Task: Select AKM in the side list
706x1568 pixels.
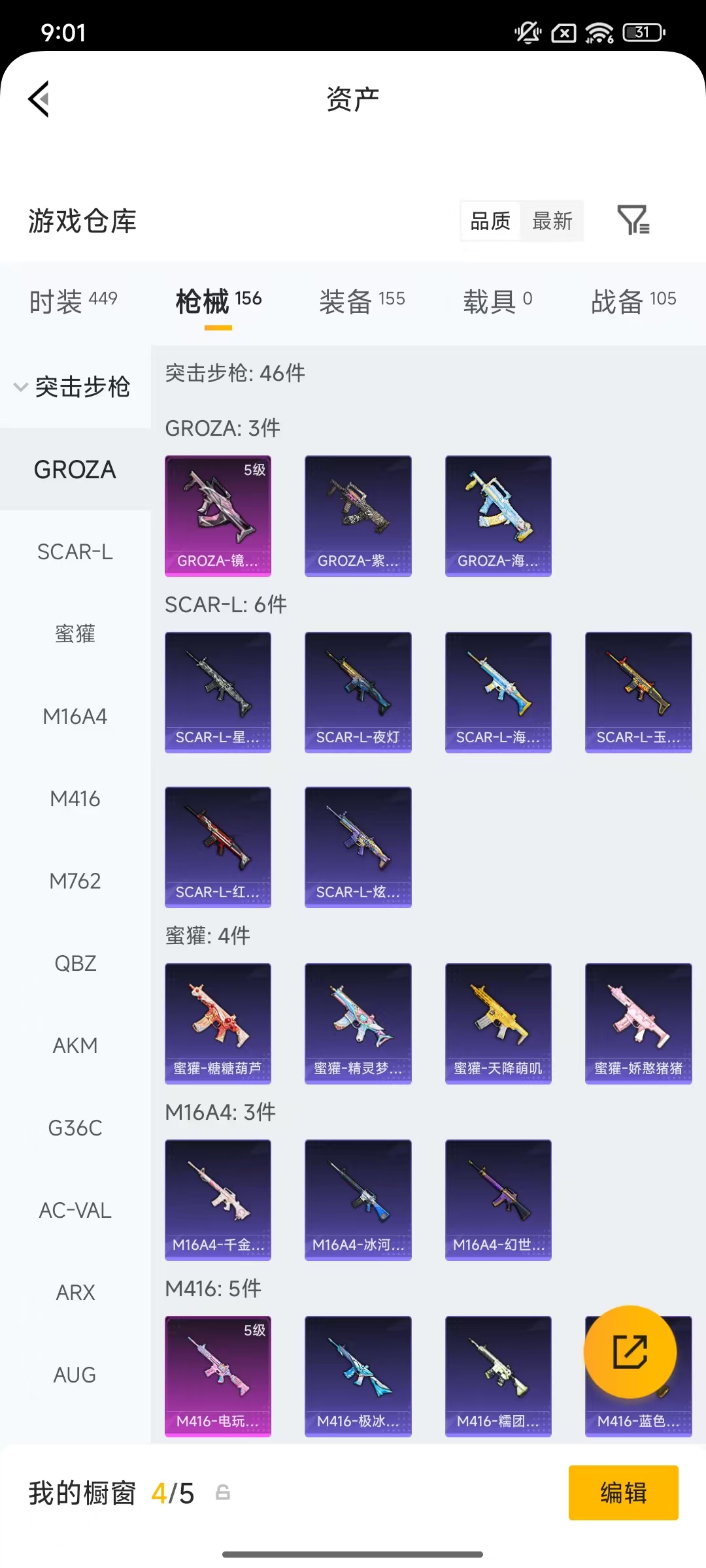Action: click(75, 1046)
